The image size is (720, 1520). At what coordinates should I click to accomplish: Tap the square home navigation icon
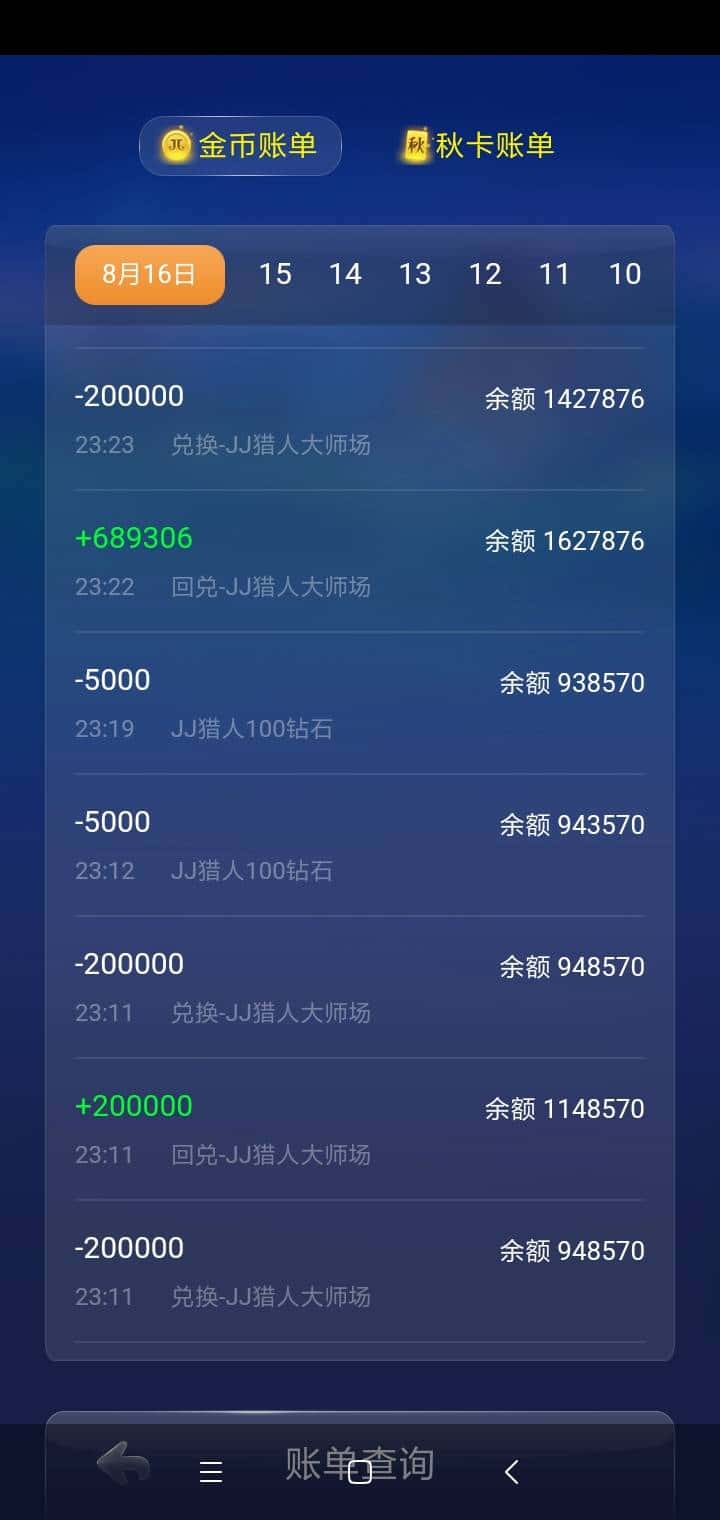[362, 1472]
